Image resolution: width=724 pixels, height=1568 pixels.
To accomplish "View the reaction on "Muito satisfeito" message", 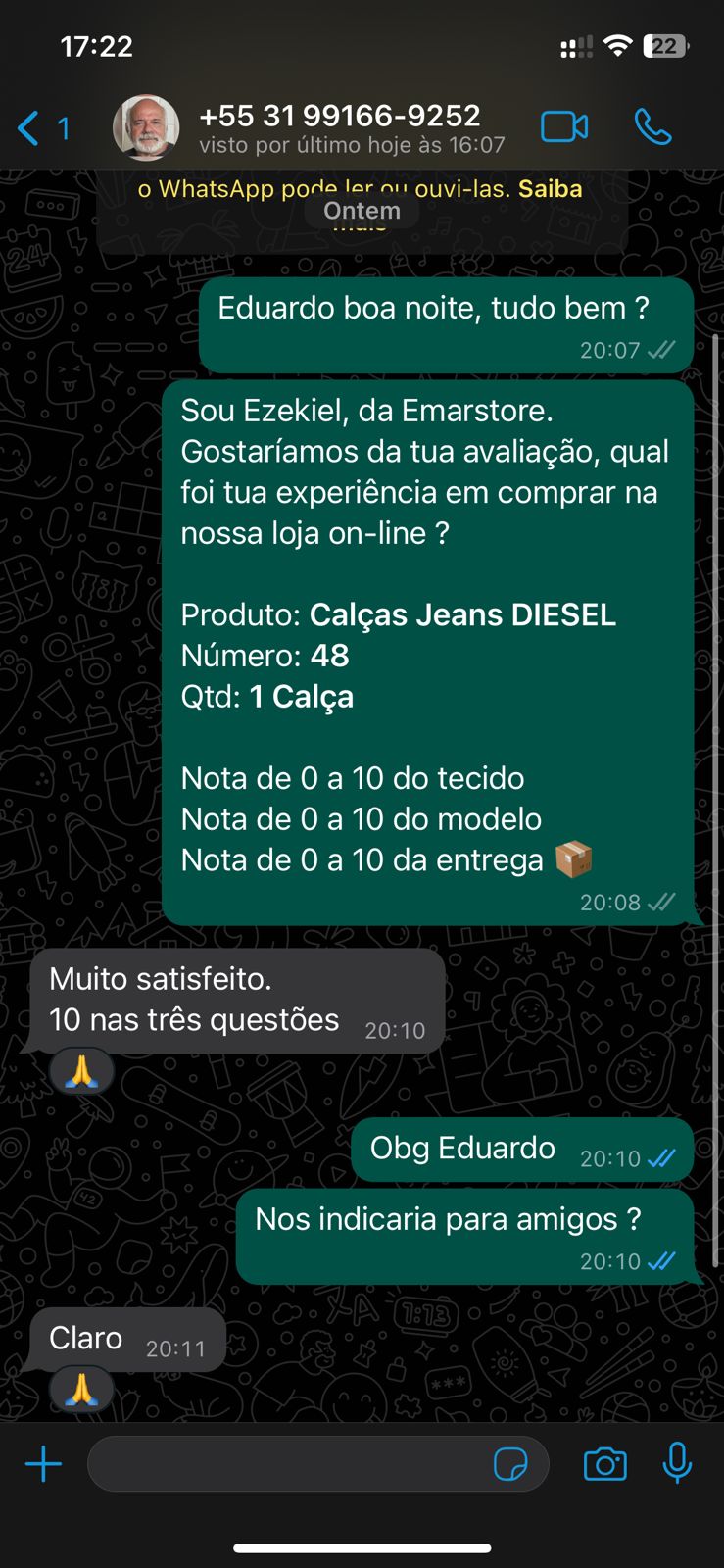I will click(81, 1072).
